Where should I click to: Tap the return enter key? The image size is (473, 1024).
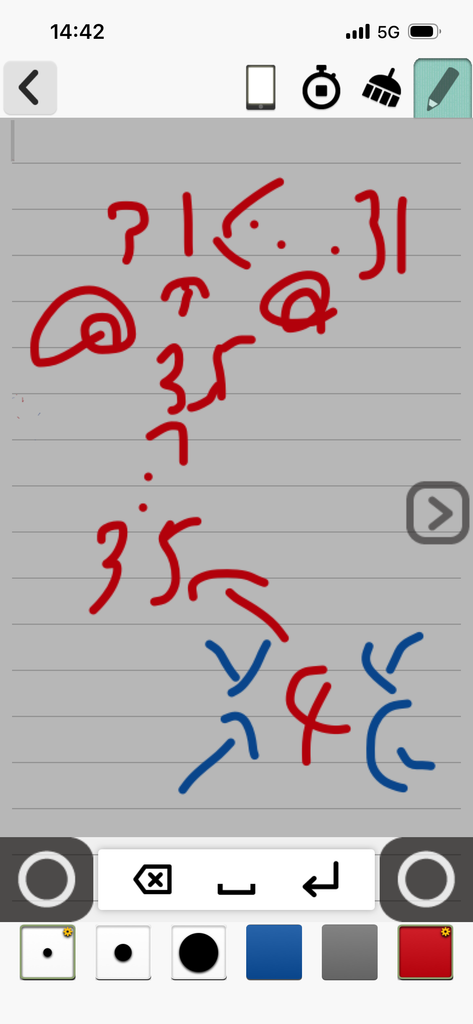pos(321,879)
